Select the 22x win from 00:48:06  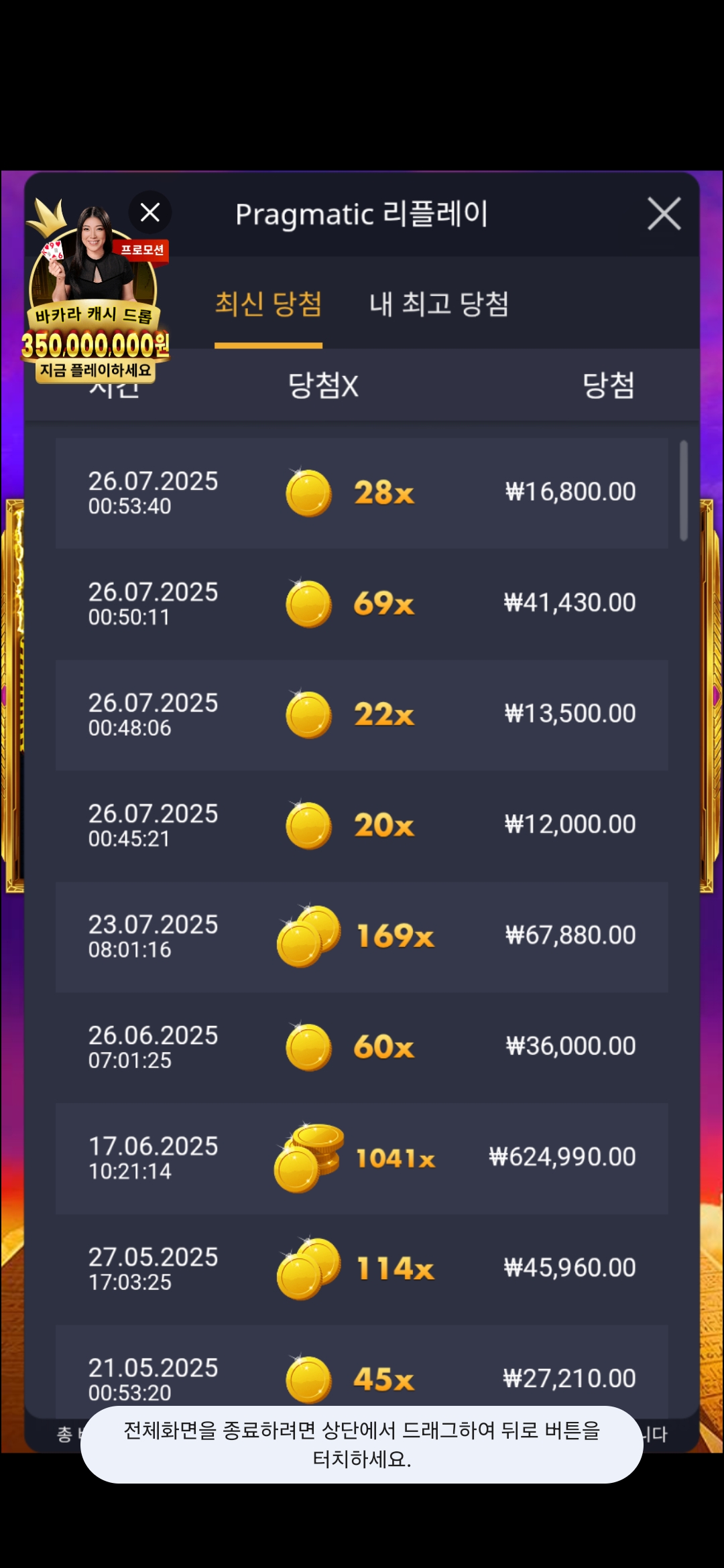(362, 715)
